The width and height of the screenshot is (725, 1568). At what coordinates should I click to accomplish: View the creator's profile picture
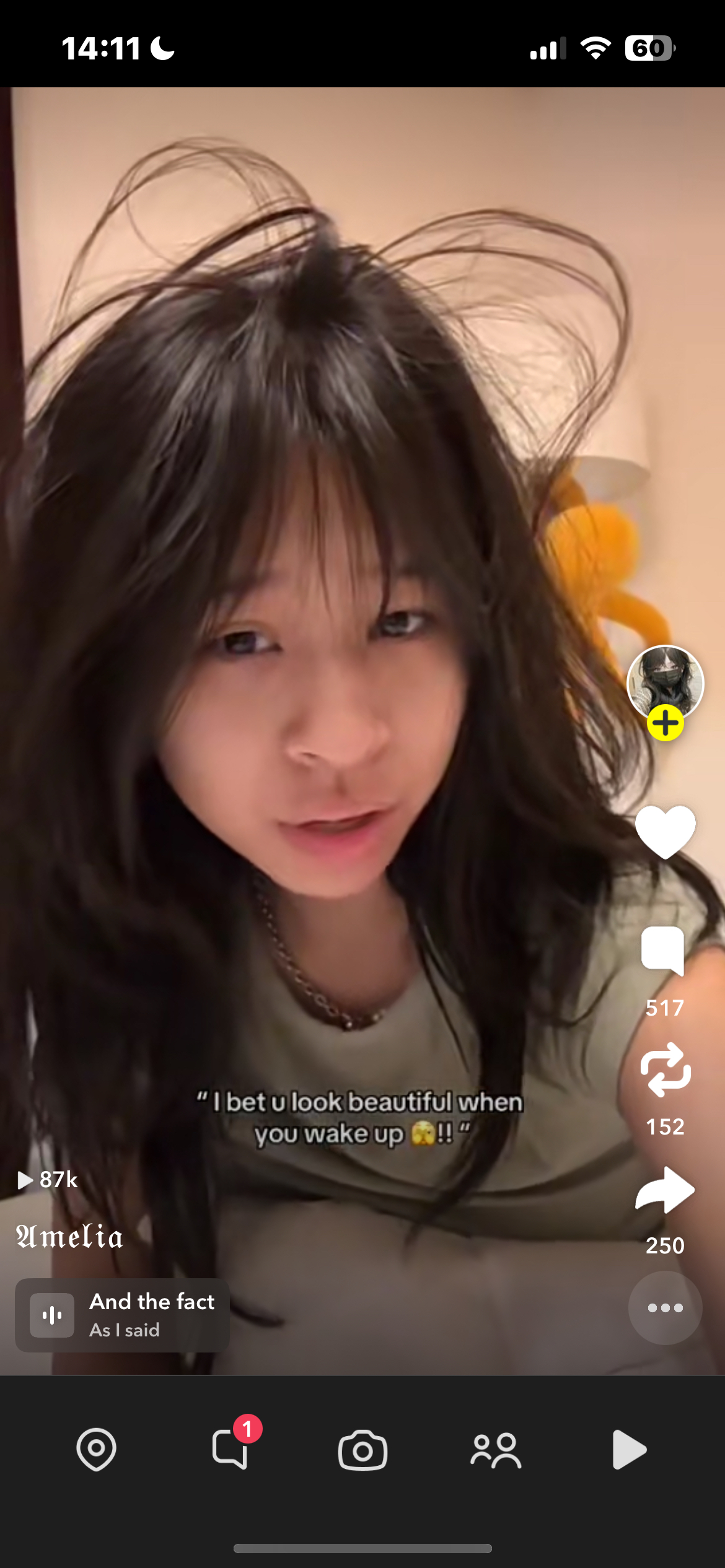coord(665,680)
